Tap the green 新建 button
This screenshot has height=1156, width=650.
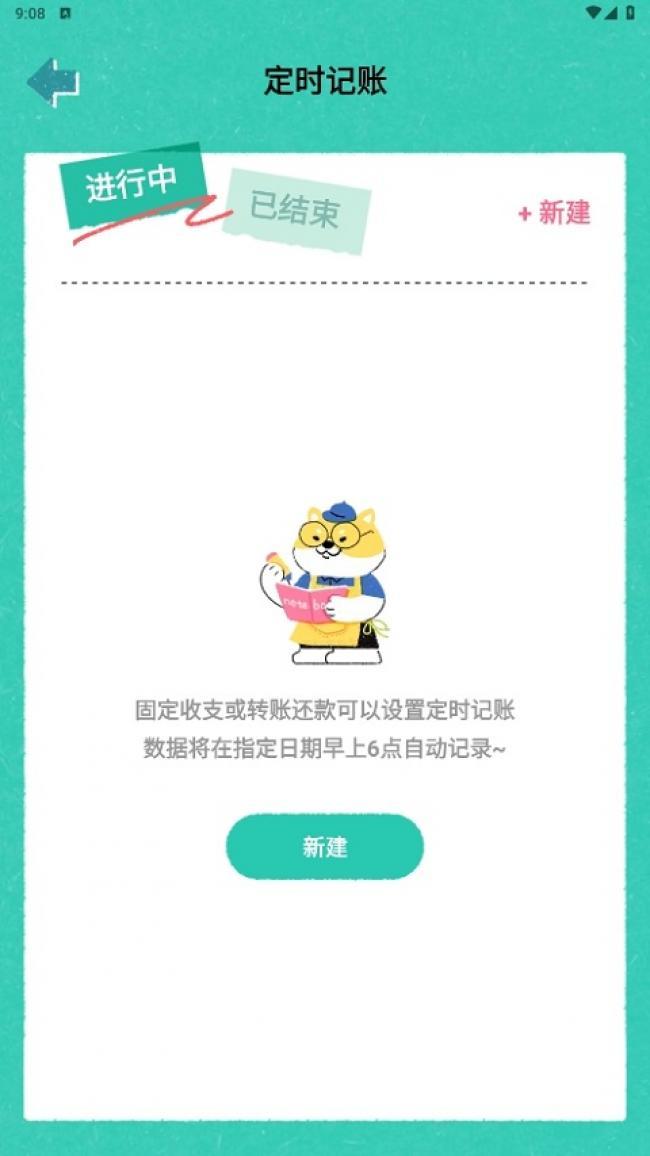tap(325, 847)
